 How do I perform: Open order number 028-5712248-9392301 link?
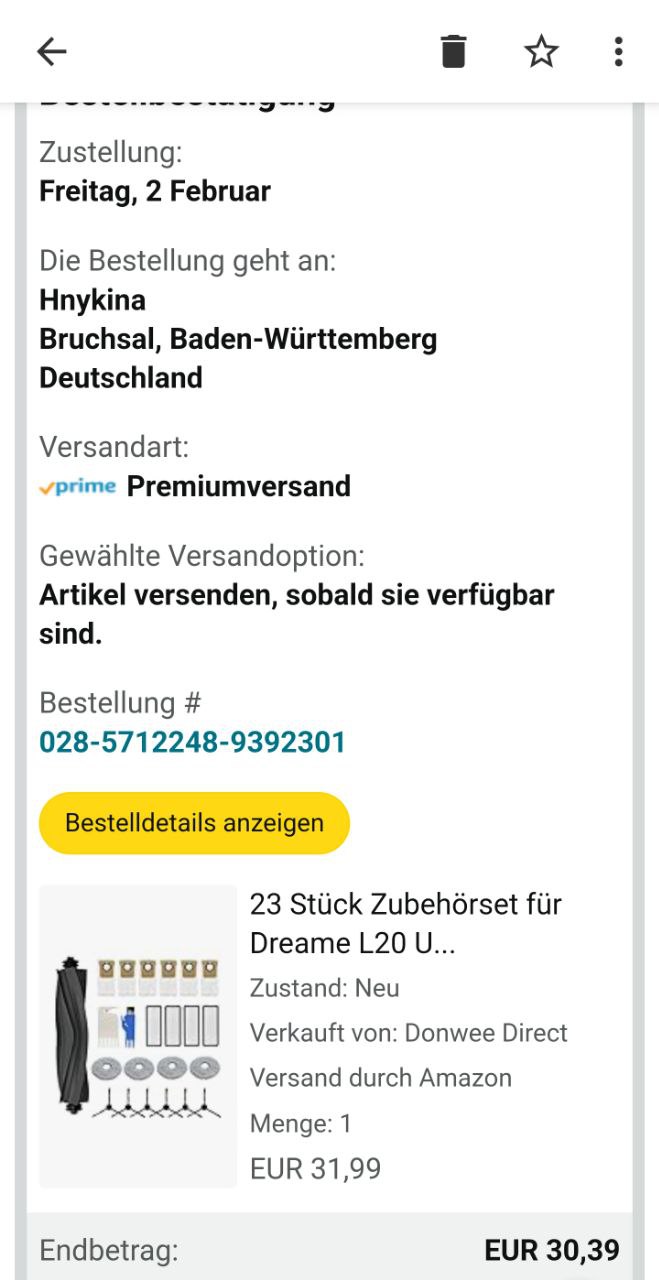point(192,742)
